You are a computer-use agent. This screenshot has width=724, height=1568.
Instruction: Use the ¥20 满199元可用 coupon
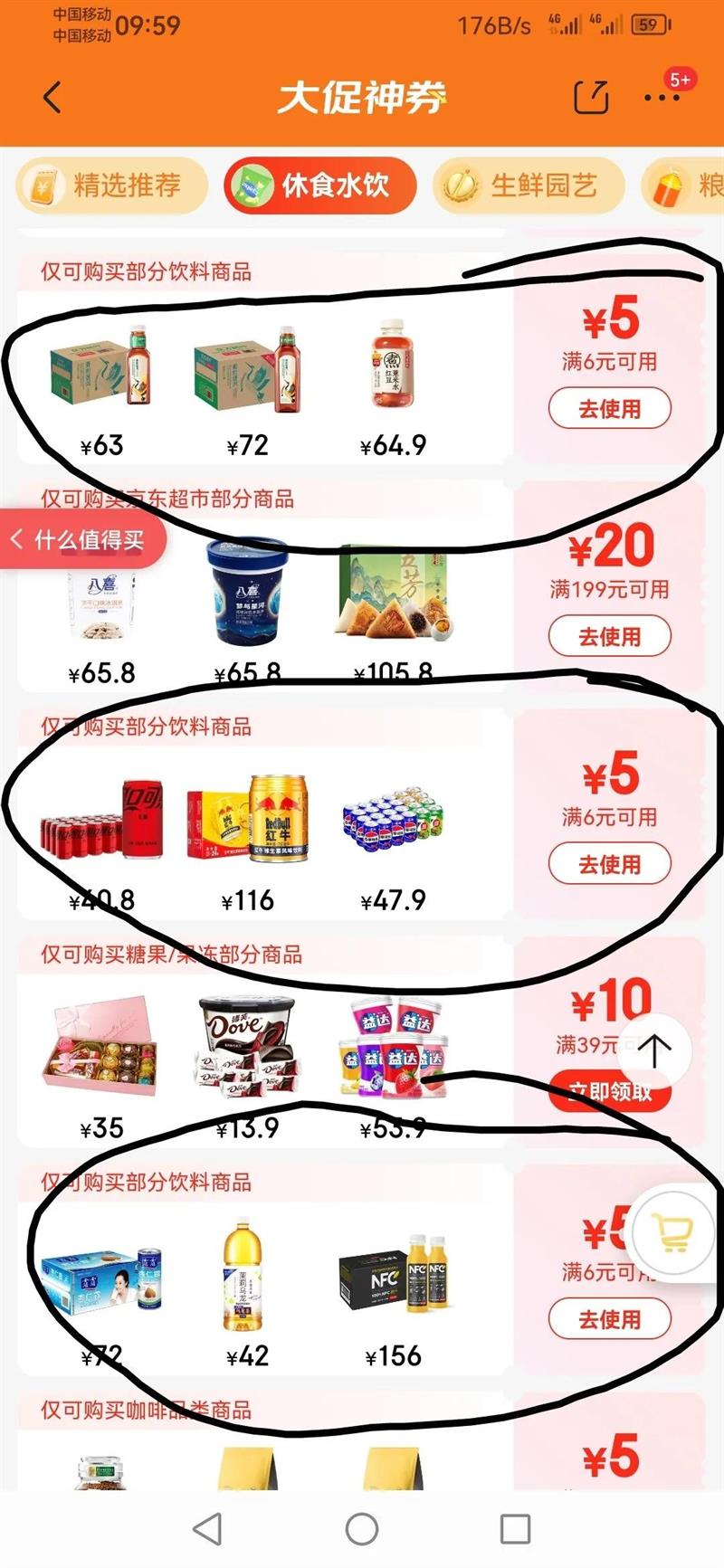tap(610, 636)
